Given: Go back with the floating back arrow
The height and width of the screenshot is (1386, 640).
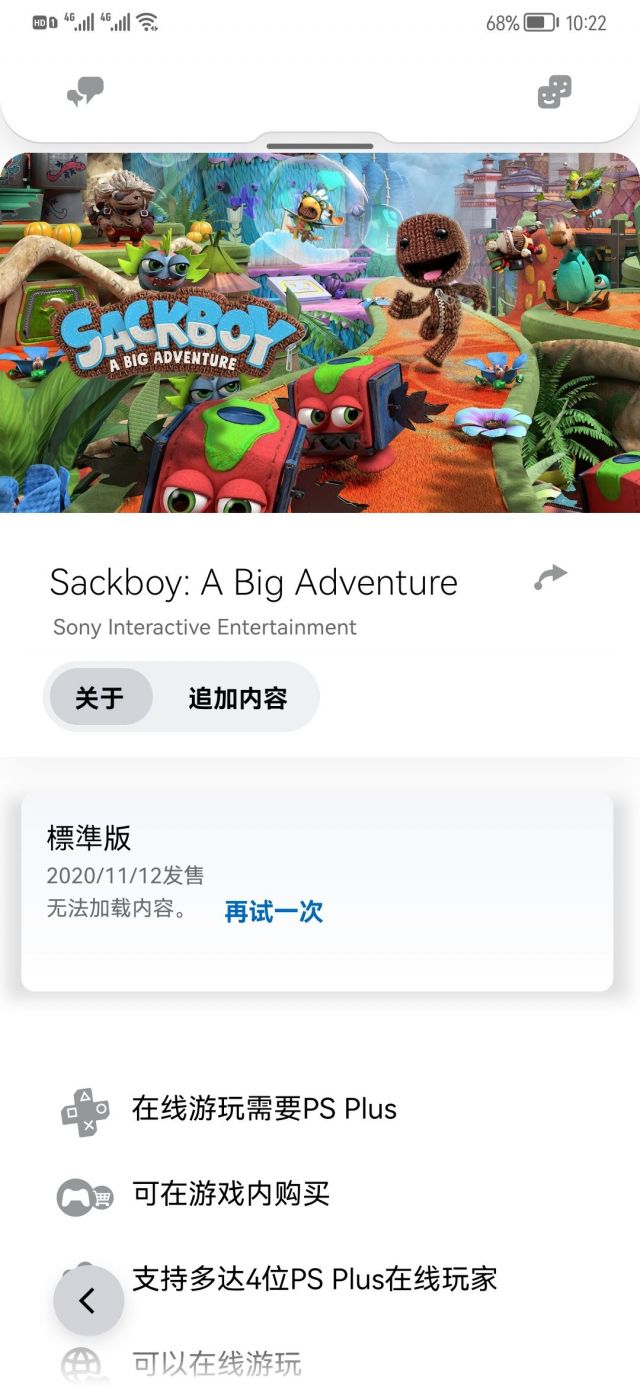Looking at the screenshot, I should coord(88,1300).
